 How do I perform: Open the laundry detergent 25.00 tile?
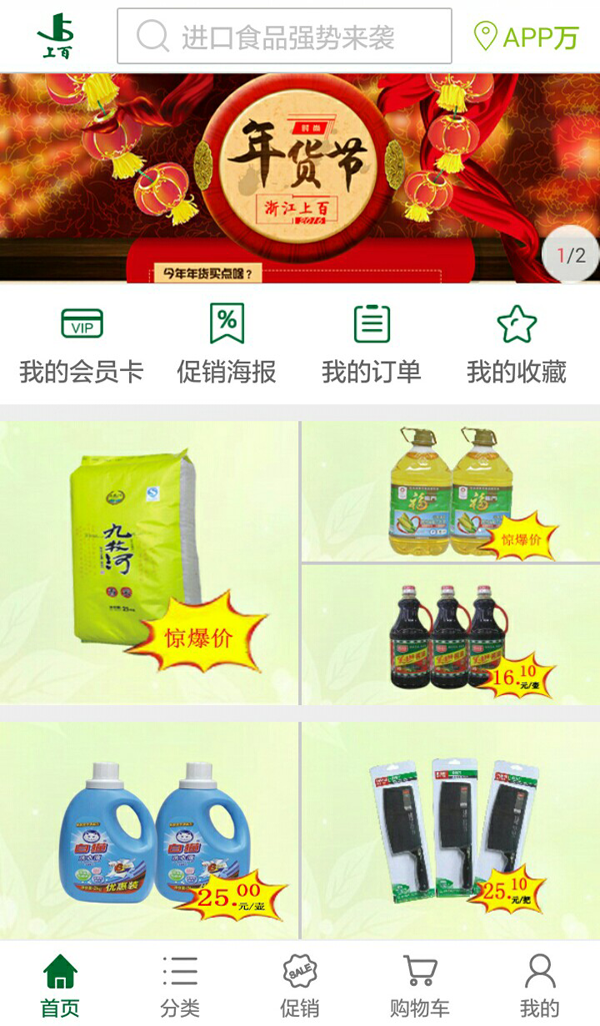click(149, 830)
